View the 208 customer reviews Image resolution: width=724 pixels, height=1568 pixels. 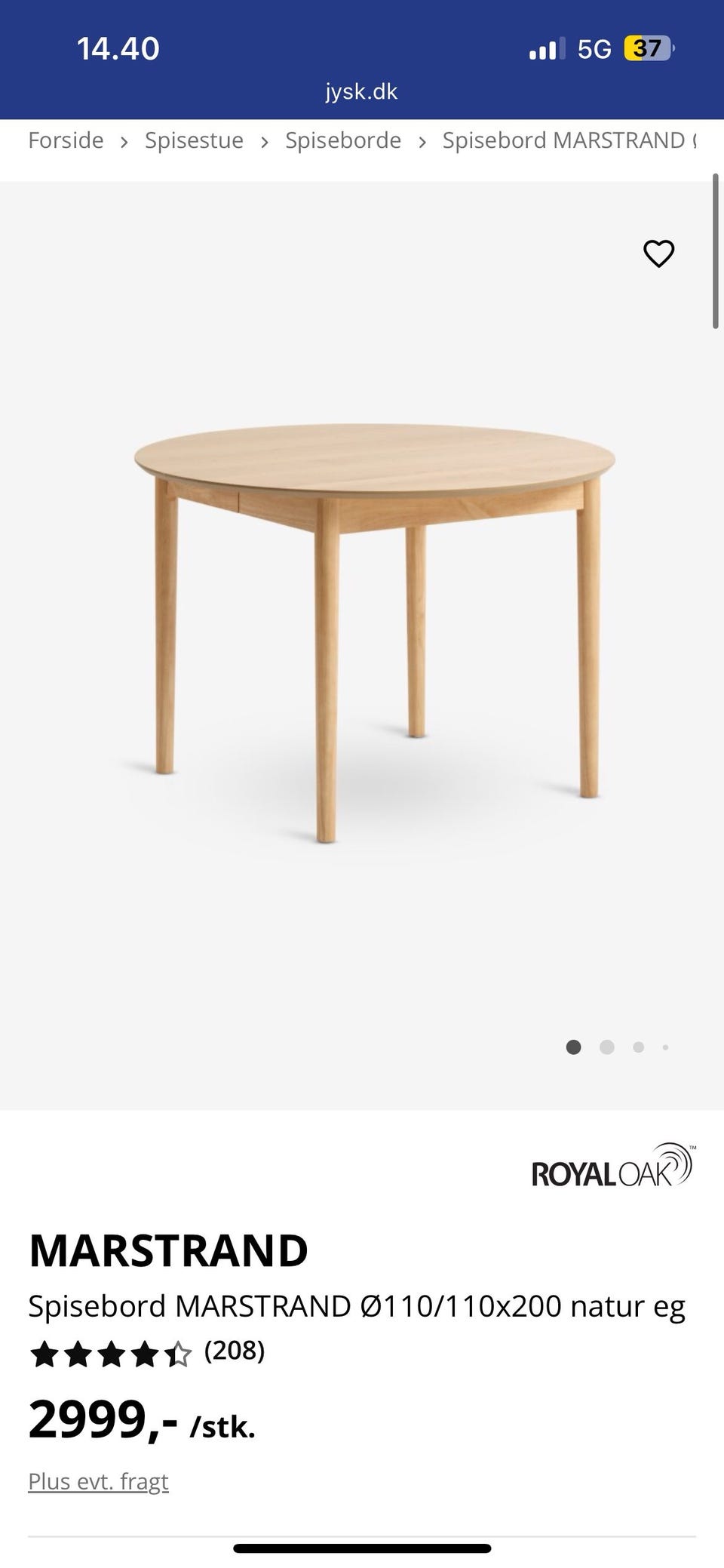click(235, 1350)
